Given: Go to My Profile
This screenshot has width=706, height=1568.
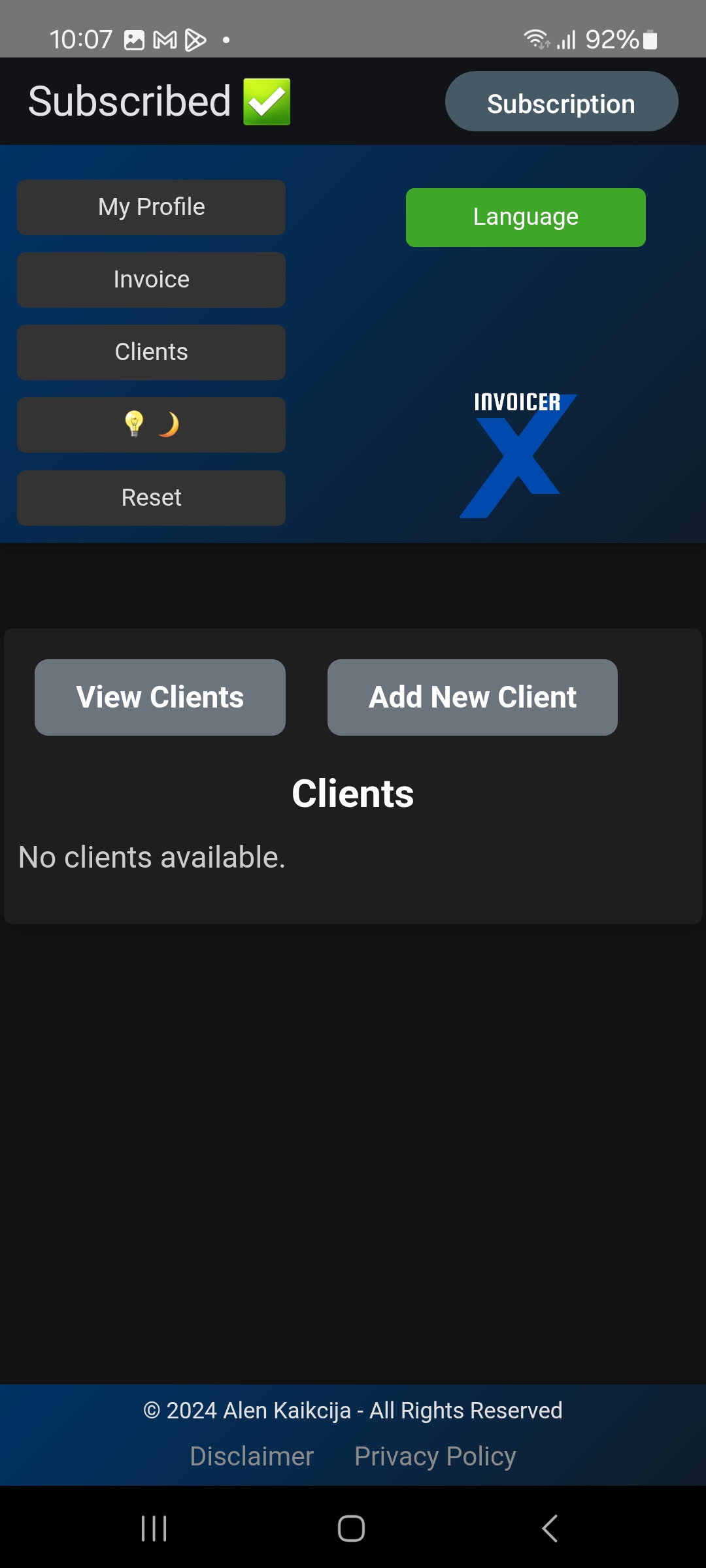Looking at the screenshot, I should click(151, 207).
